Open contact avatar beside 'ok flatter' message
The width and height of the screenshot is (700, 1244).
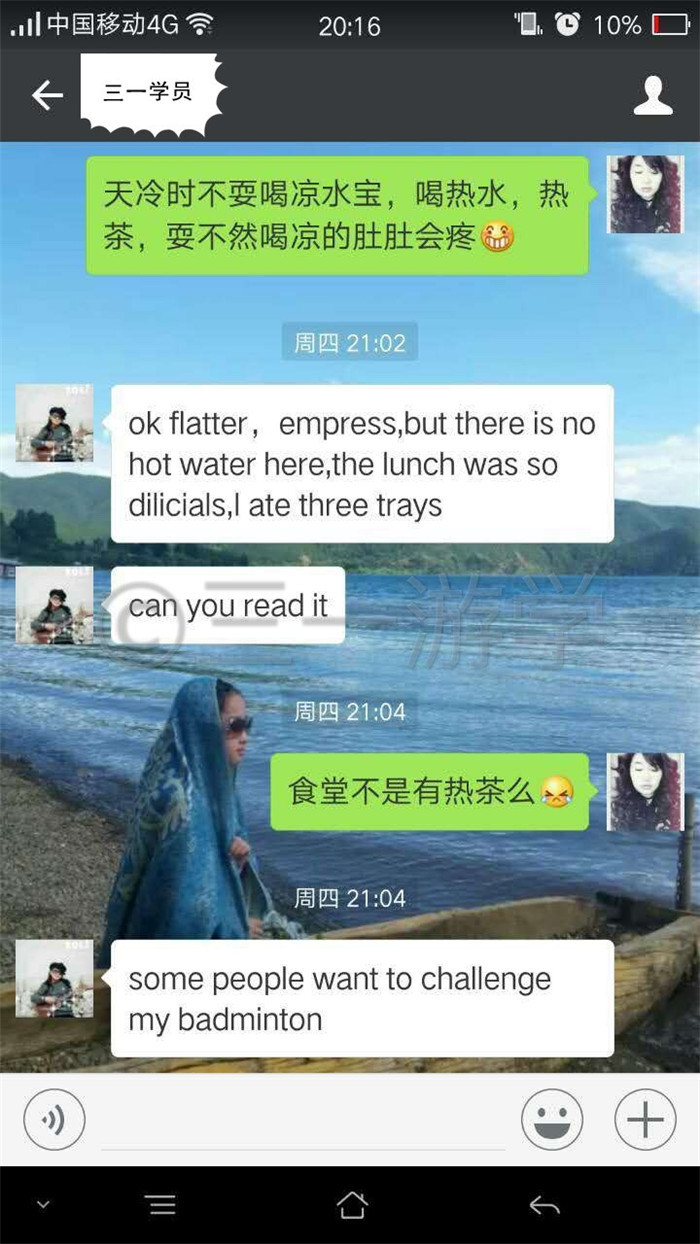click(54, 423)
